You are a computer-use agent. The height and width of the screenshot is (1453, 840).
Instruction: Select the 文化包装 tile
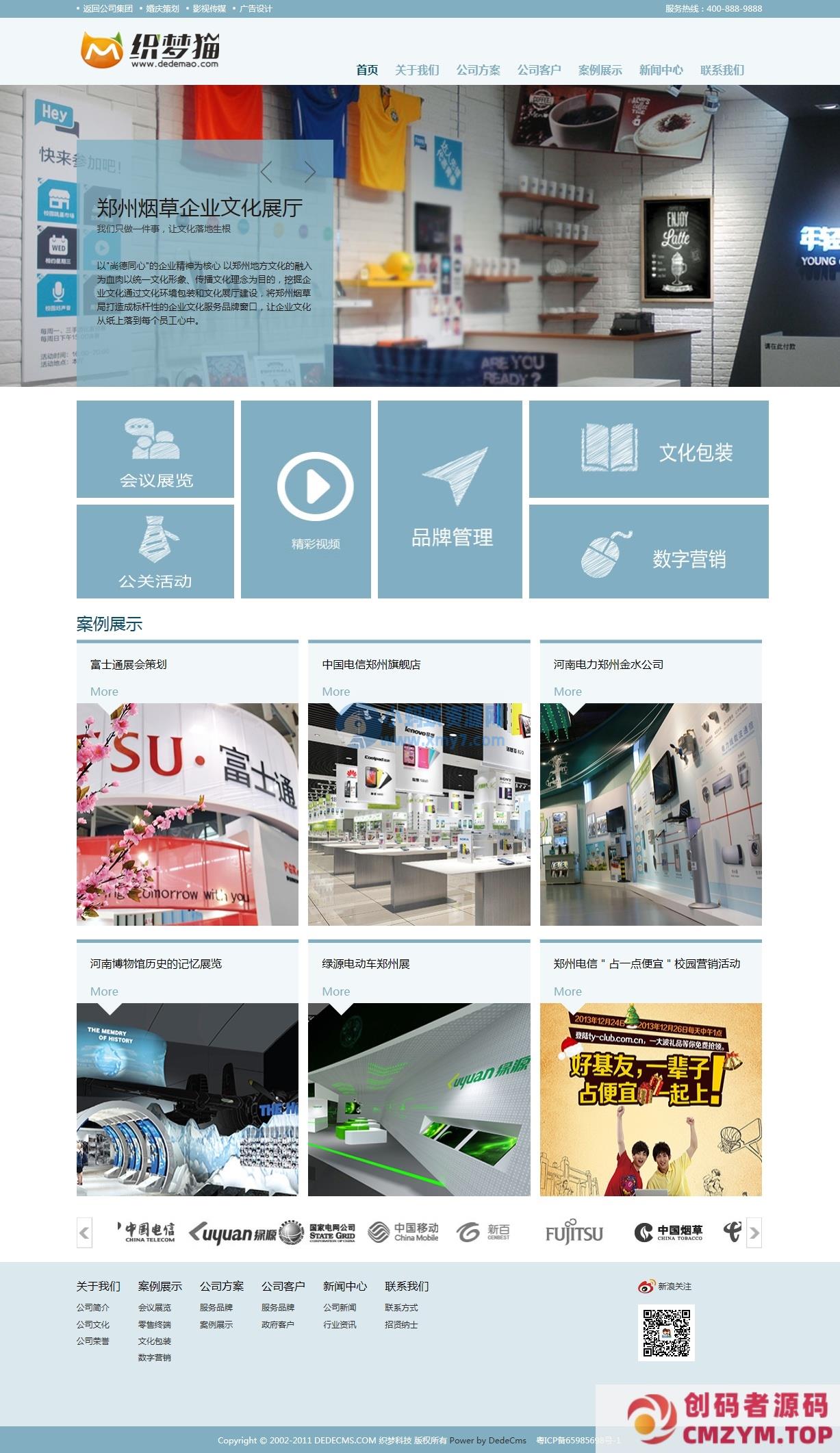(648, 449)
